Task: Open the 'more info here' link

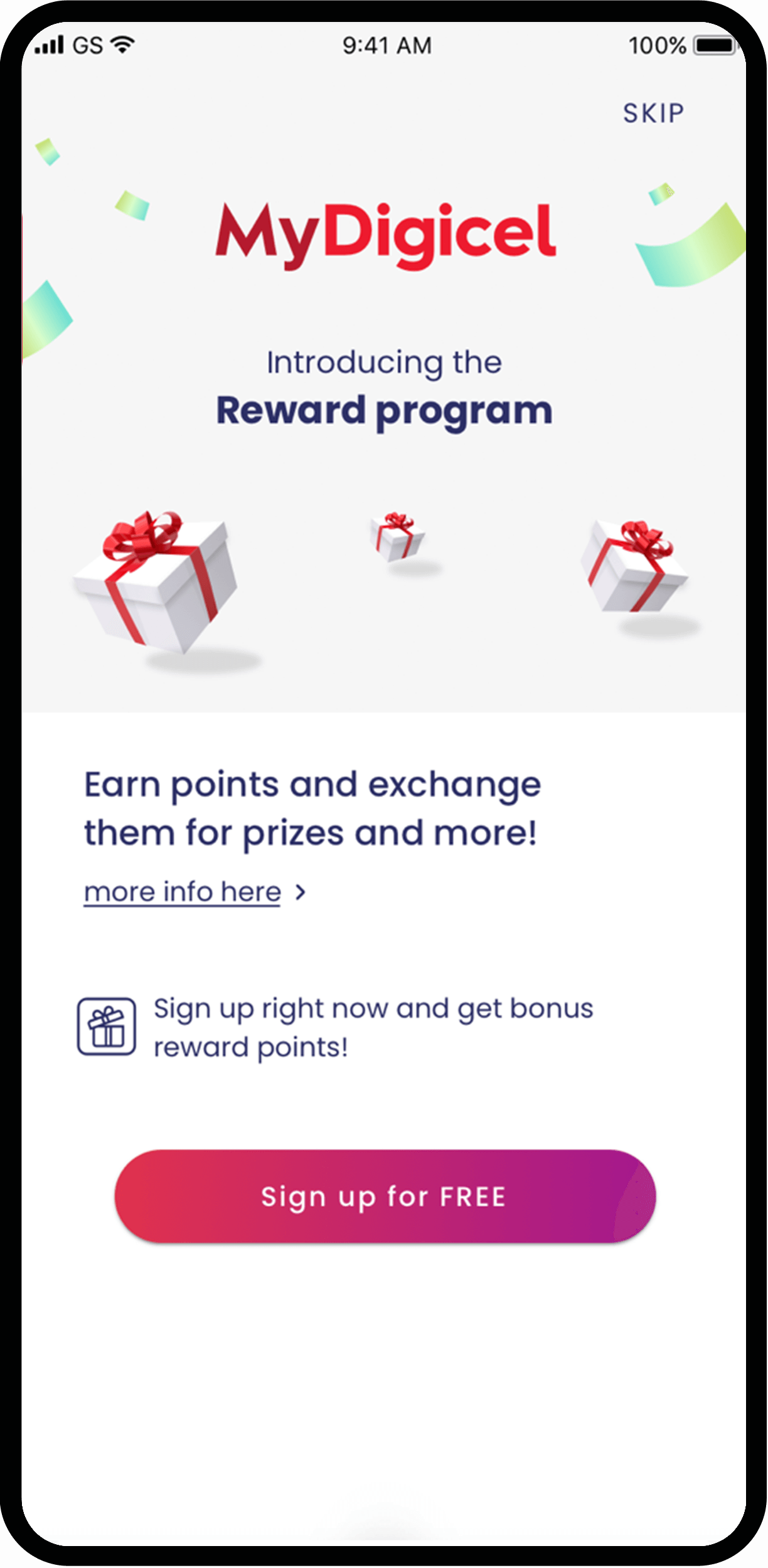Action: 183,891
